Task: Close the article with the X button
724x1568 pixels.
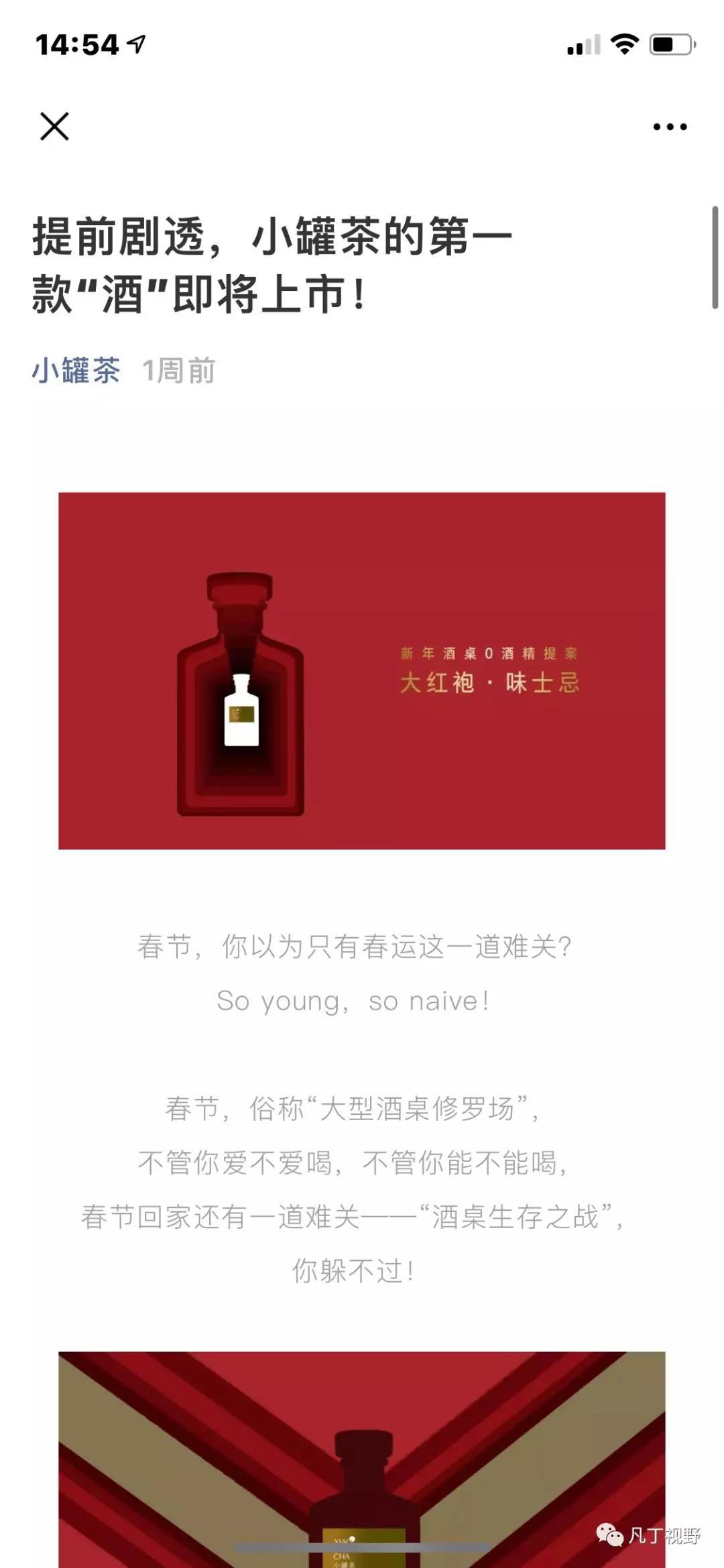Action: (x=54, y=126)
